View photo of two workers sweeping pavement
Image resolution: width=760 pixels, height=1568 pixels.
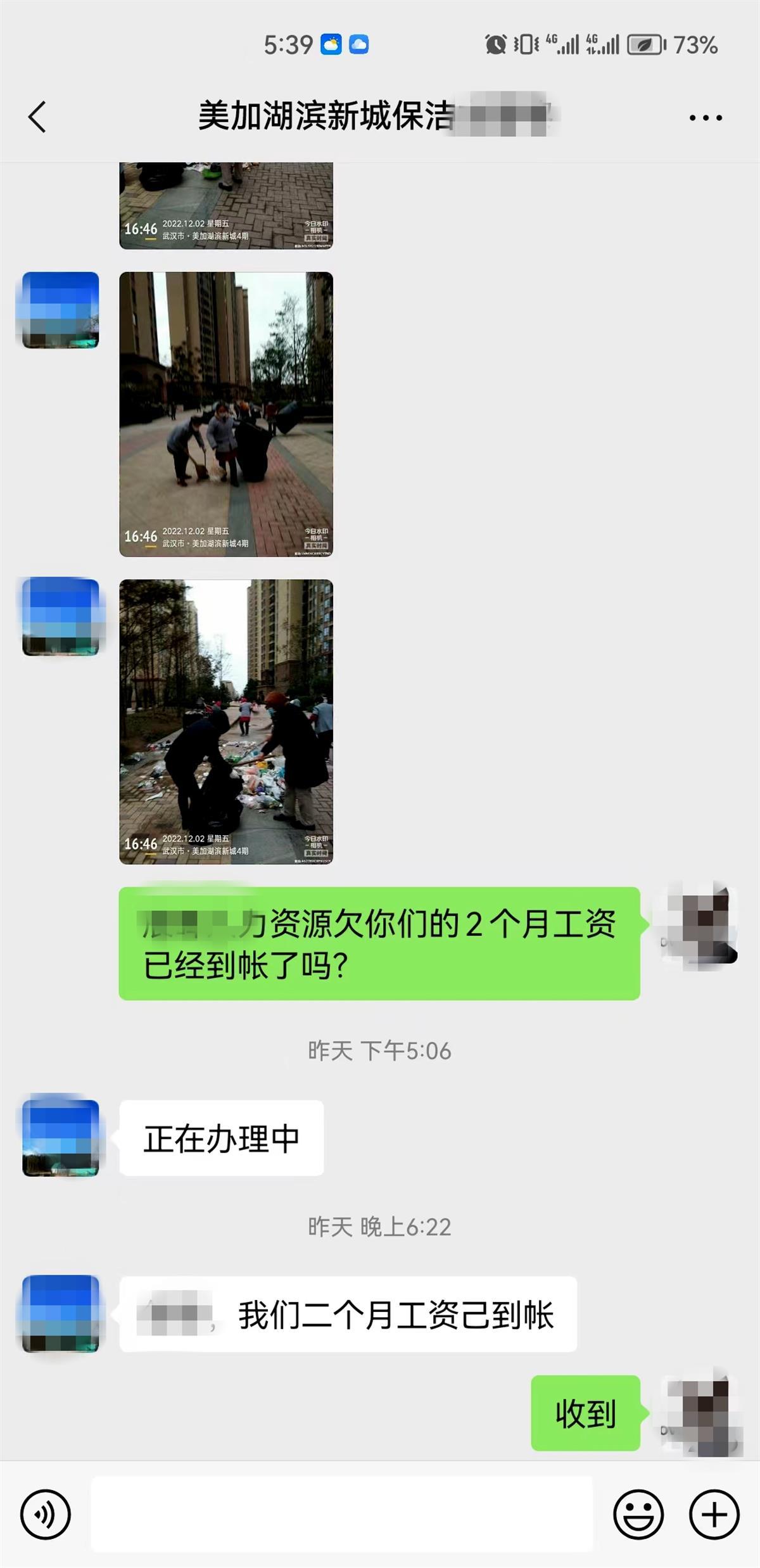pos(226,414)
